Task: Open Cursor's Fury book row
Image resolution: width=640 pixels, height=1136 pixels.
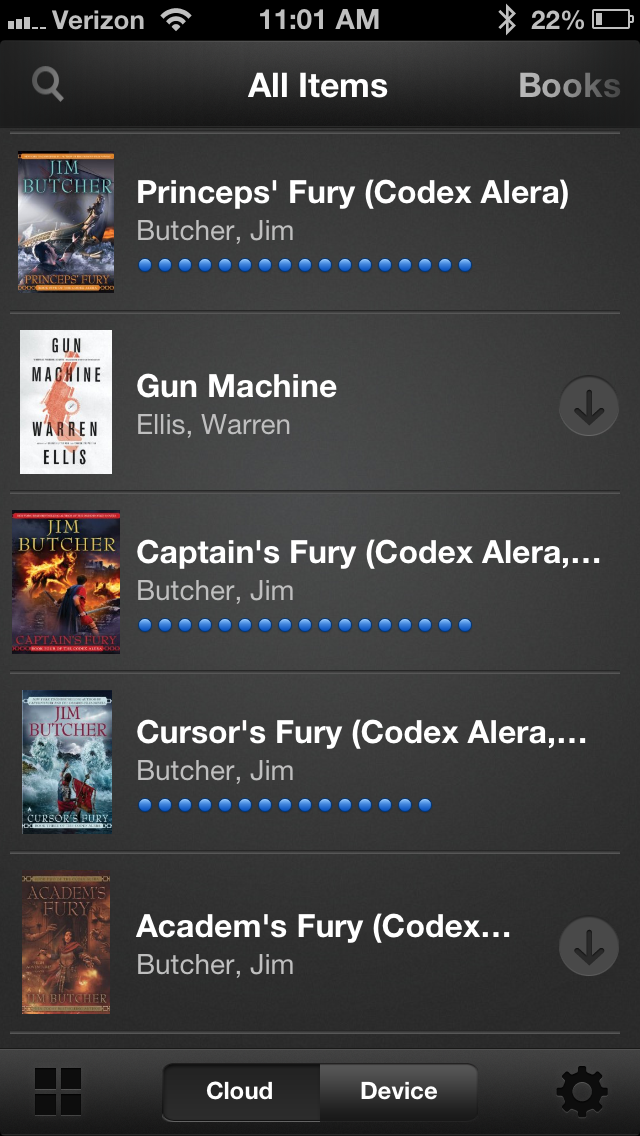Action: (x=315, y=762)
